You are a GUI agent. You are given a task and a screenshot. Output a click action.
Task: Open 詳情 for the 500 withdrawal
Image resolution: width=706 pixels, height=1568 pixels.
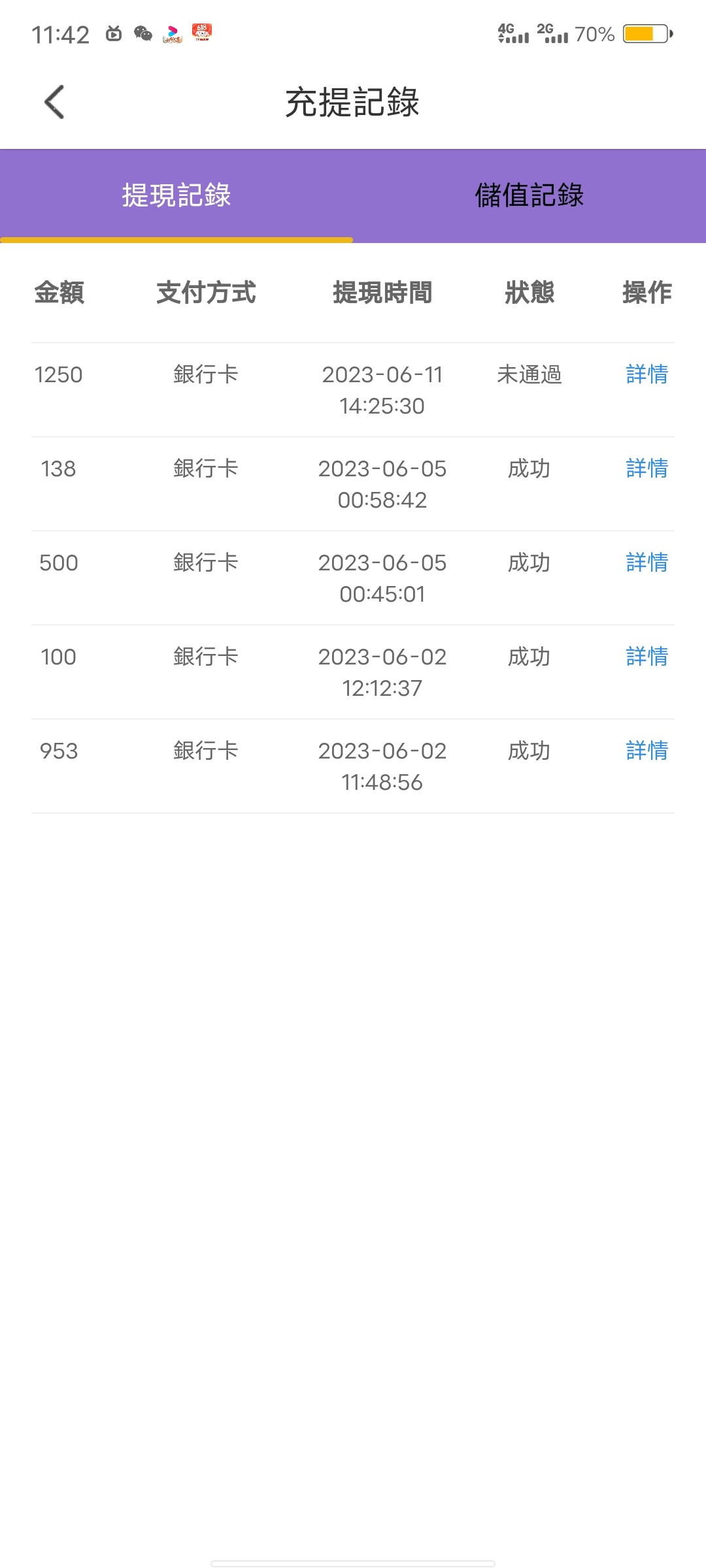(x=647, y=563)
